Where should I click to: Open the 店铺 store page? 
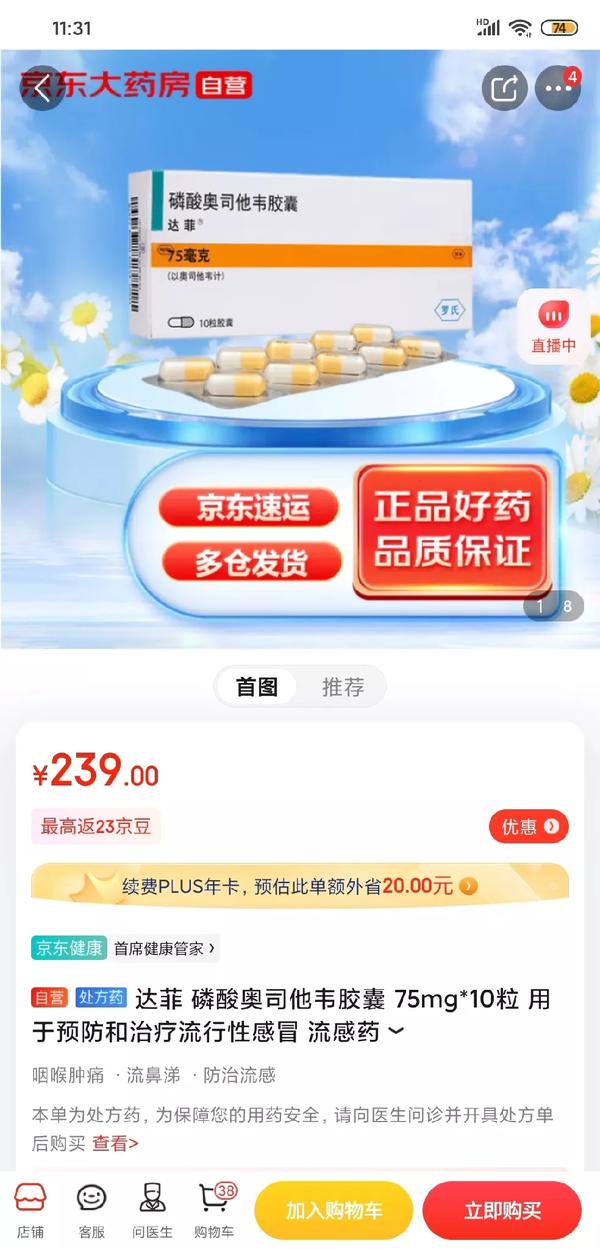pos(30,1209)
